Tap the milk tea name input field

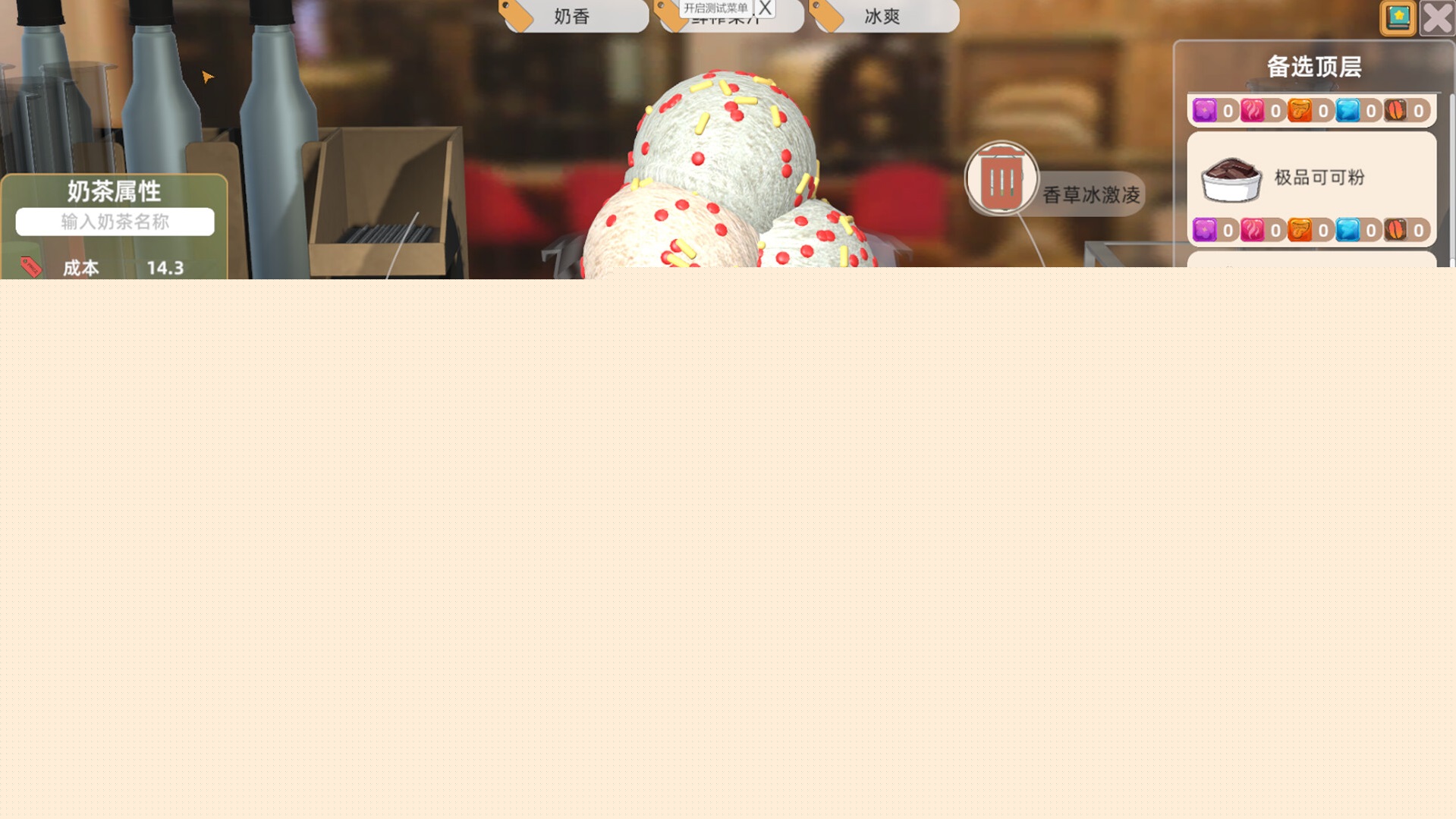[x=115, y=222]
